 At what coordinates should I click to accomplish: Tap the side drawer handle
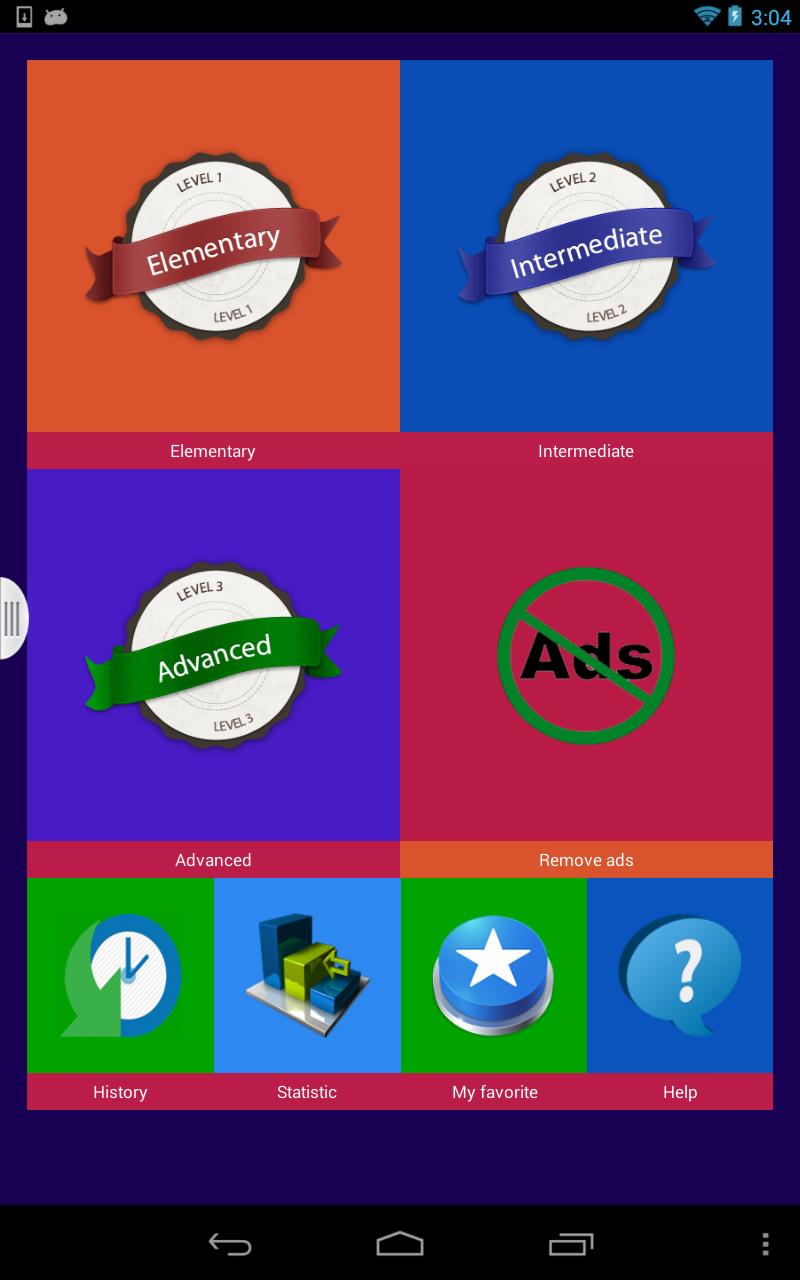click(x=13, y=618)
